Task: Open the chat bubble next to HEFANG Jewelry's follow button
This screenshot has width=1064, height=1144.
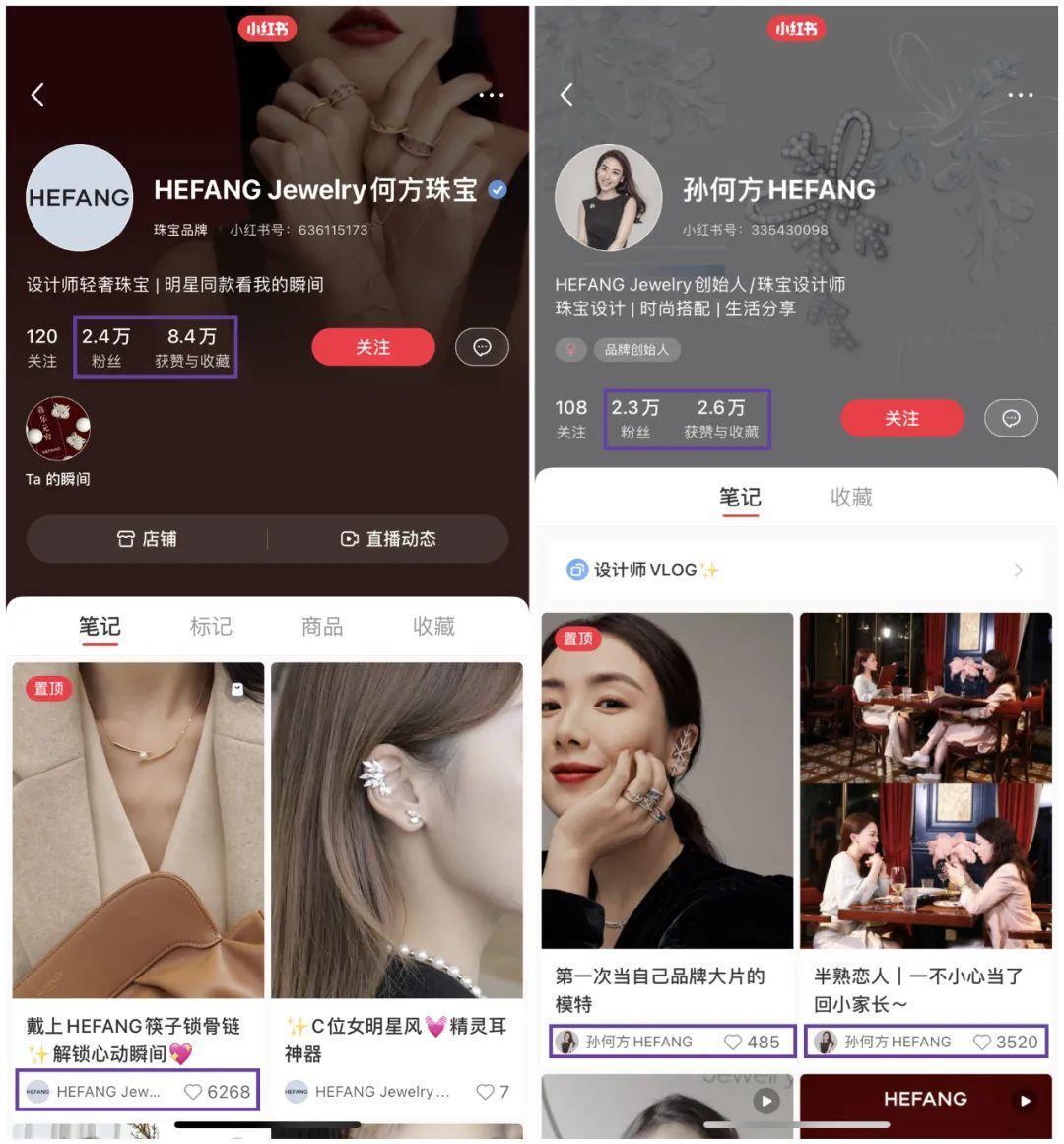Action: [x=481, y=347]
